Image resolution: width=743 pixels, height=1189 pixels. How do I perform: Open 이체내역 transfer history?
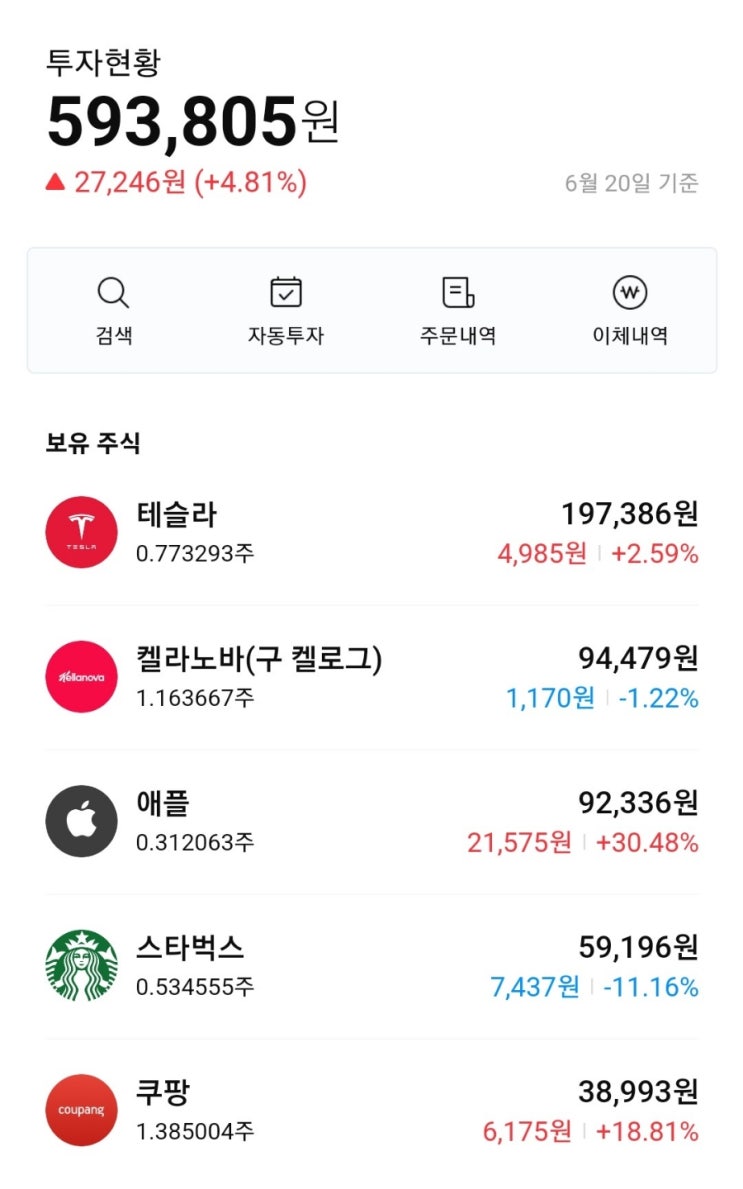630,311
